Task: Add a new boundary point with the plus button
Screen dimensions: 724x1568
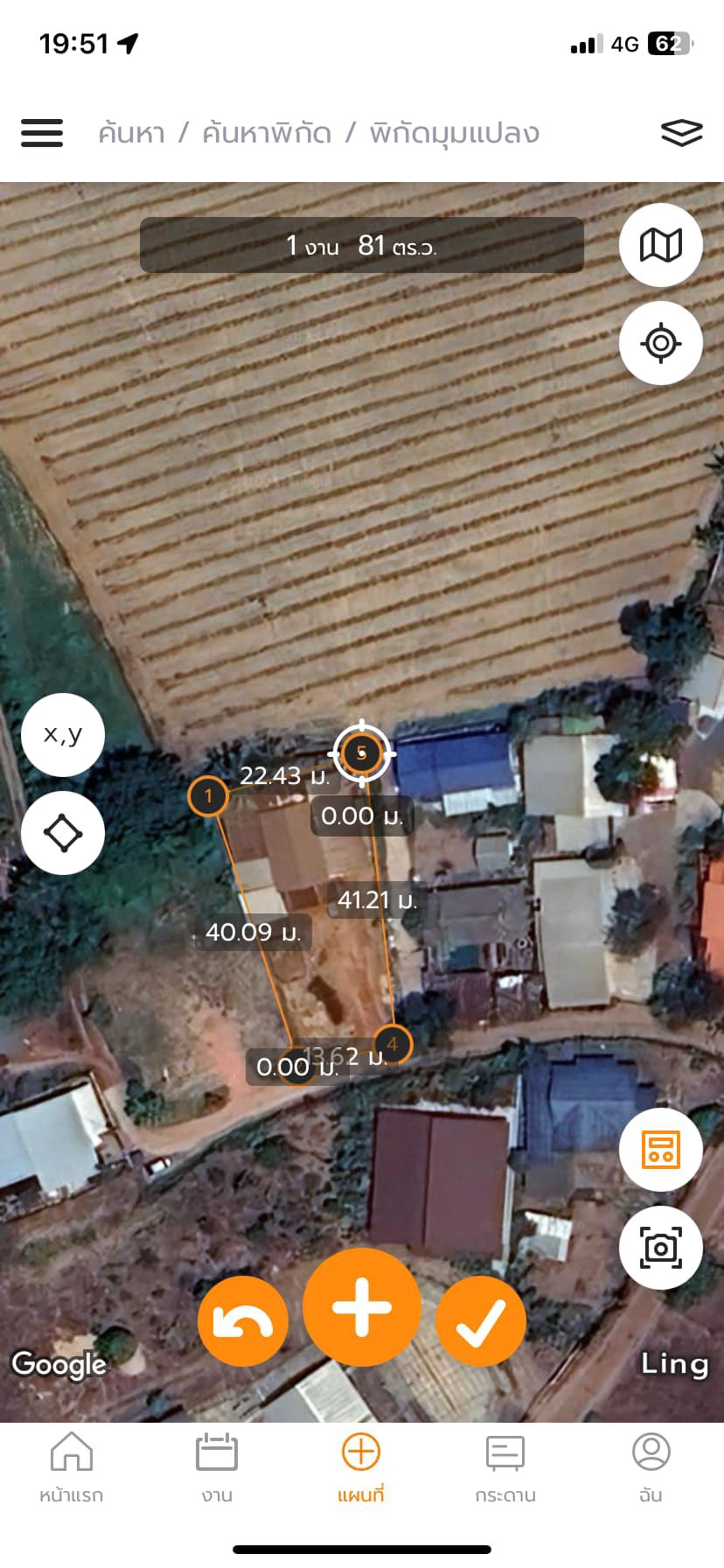Action: coord(362,1309)
